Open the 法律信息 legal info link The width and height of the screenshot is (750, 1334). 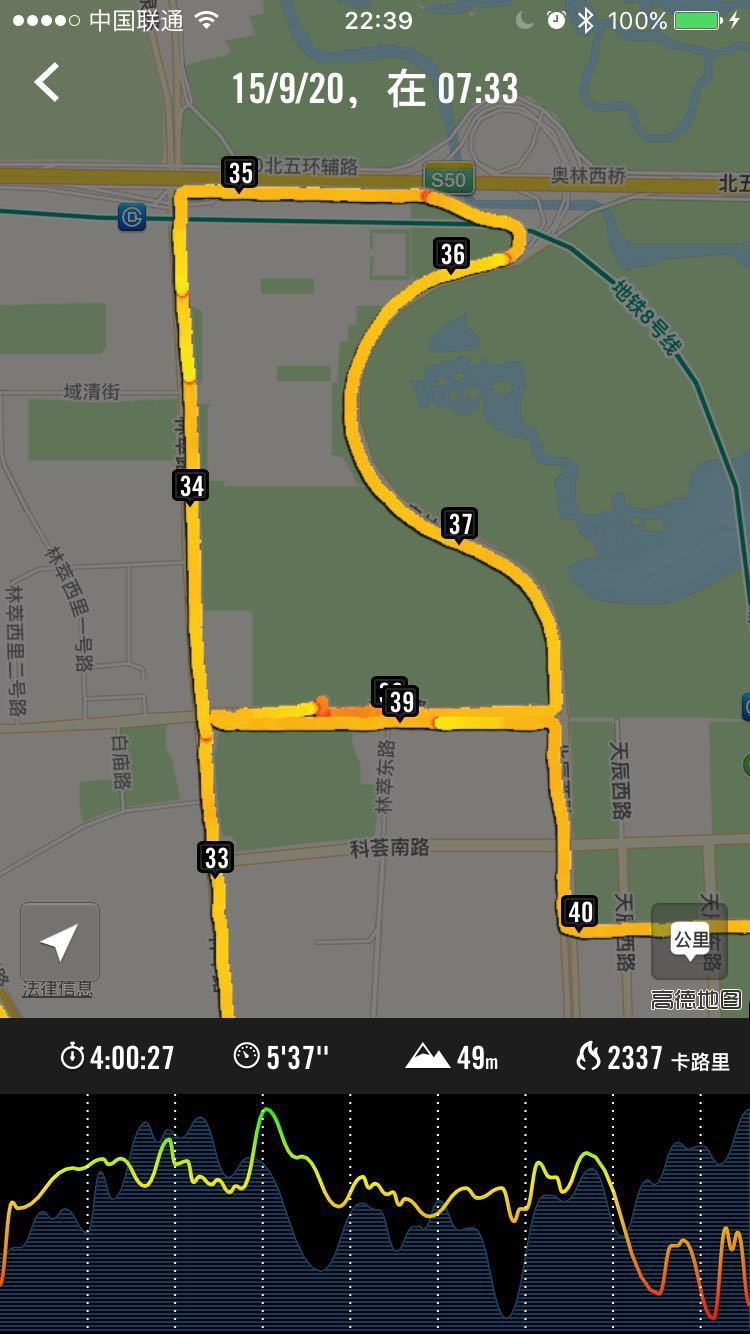(x=58, y=989)
